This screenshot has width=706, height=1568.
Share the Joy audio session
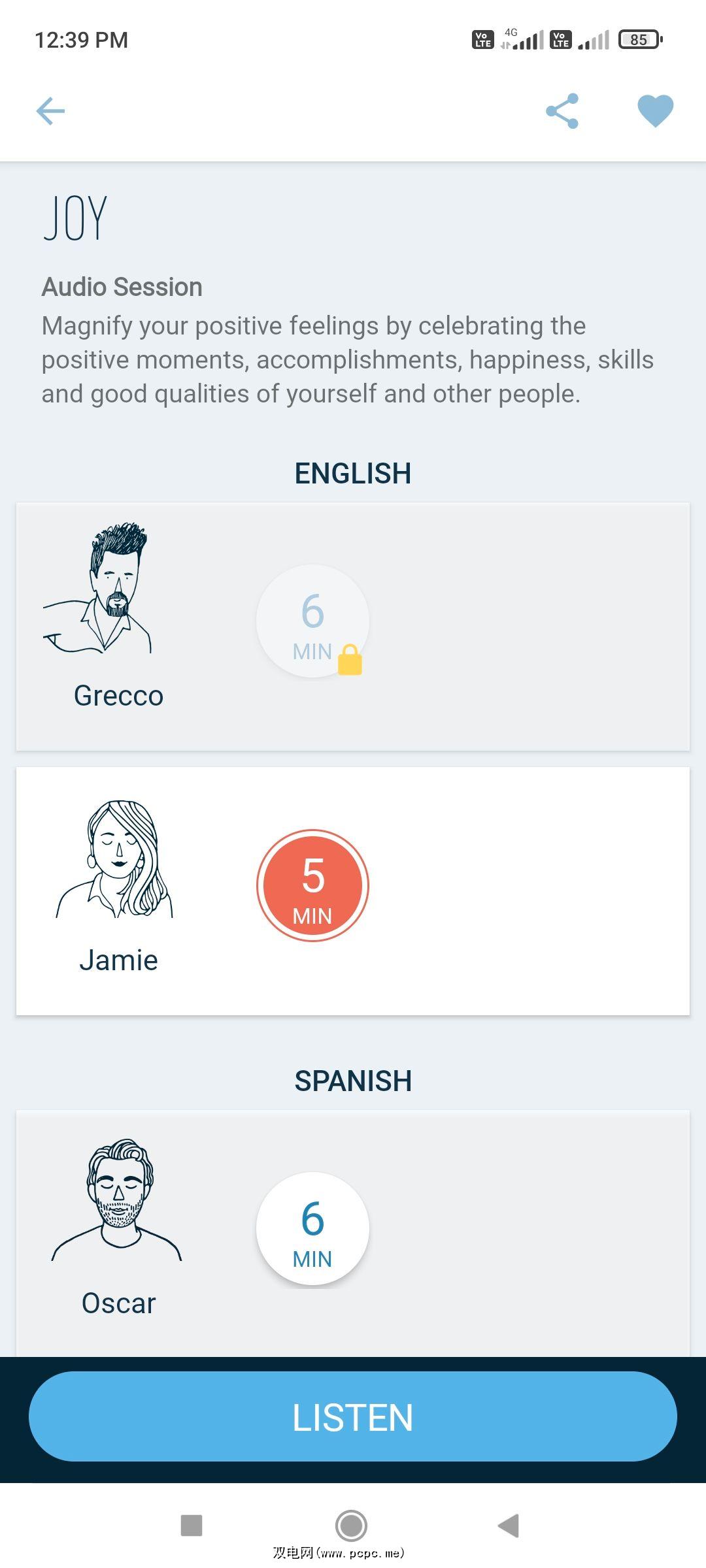pyautogui.click(x=562, y=111)
